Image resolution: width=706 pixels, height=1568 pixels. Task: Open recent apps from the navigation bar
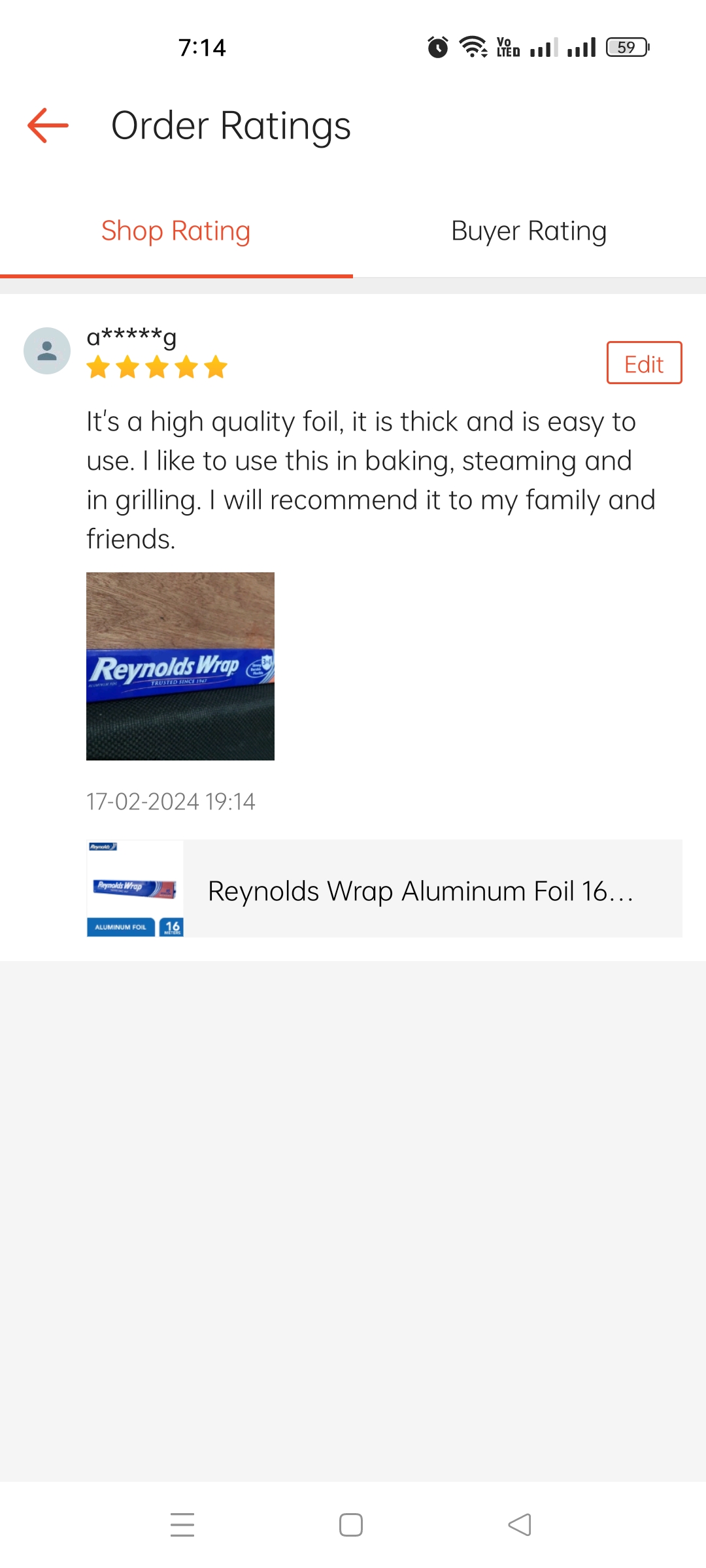point(182,1525)
